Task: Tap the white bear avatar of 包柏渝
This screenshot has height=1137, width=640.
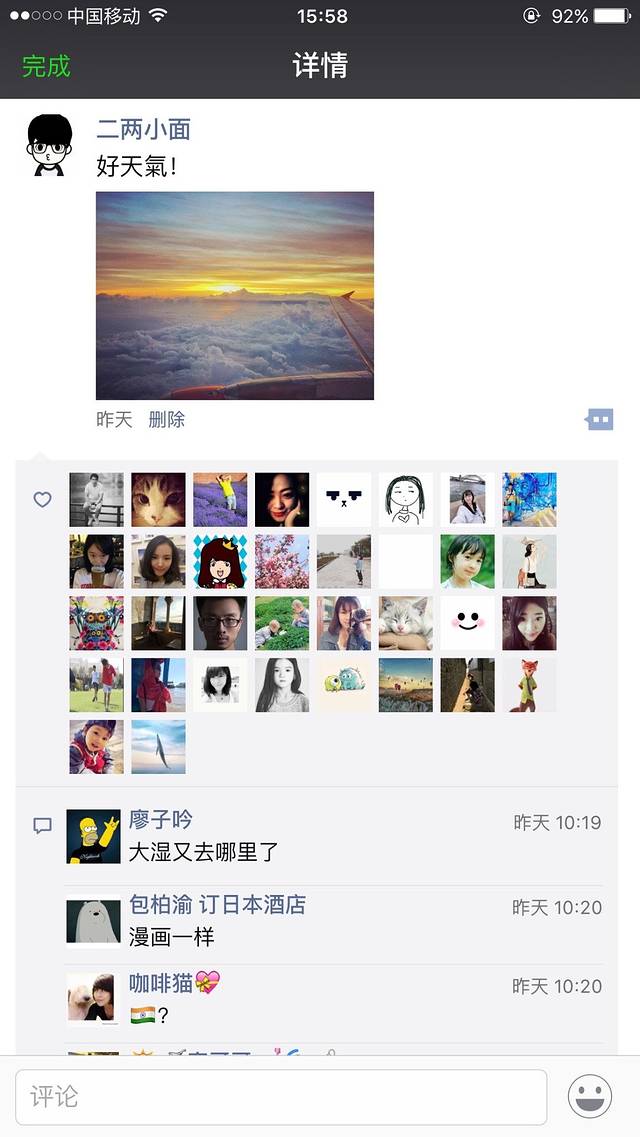Action: [93, 920]
